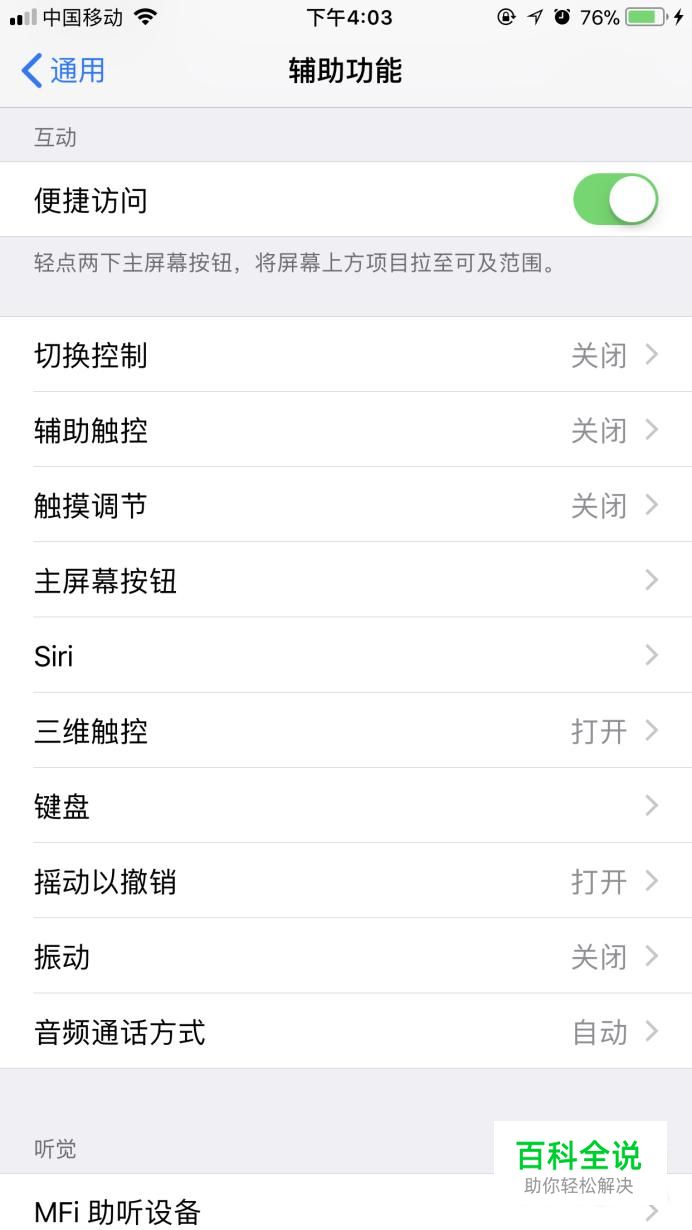Open 主屏幕按钮 settings
Image resolution: width=692 pixels, height=1230 pixels.
point(346,580)
